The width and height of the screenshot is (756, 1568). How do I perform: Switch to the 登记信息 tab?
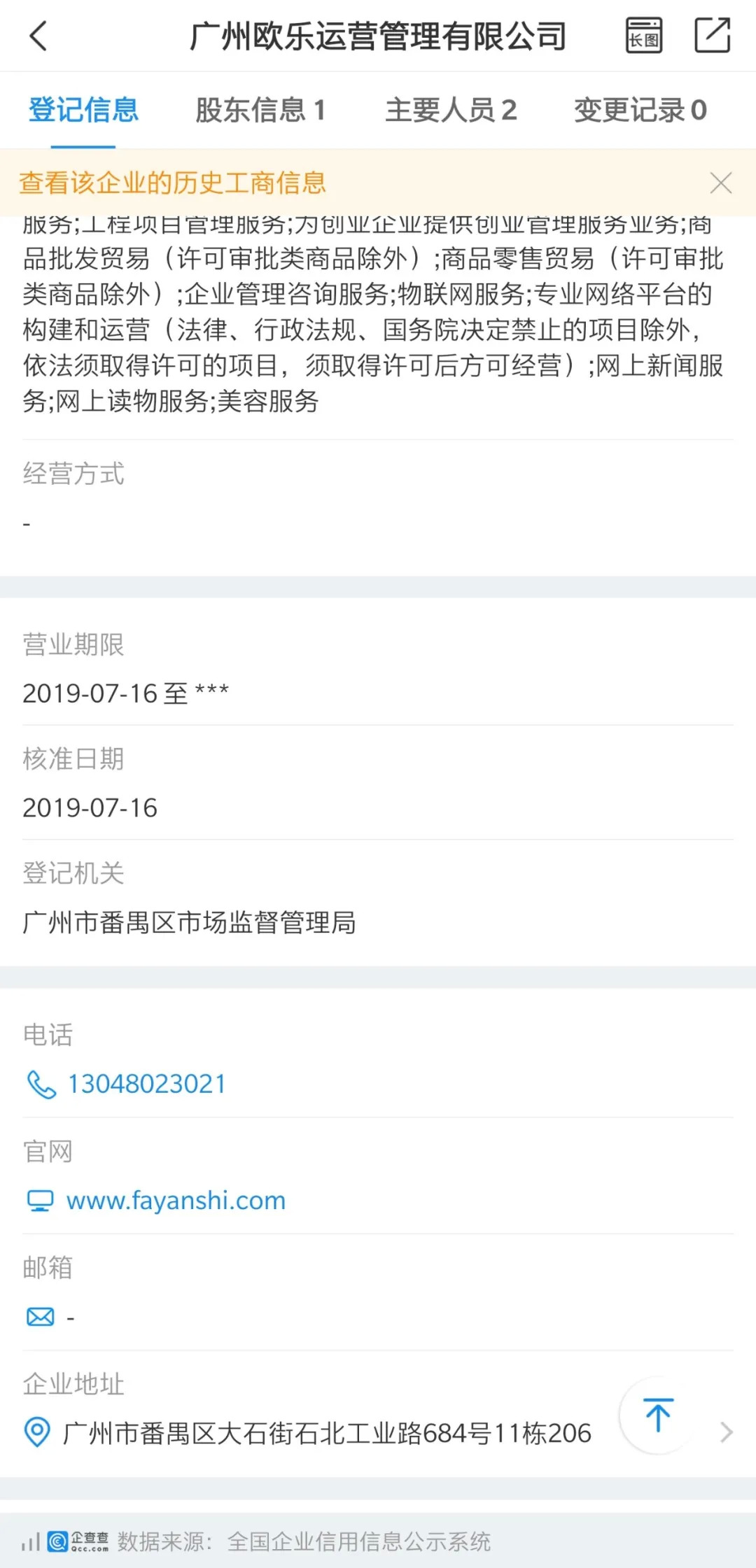tap(83, 111)
